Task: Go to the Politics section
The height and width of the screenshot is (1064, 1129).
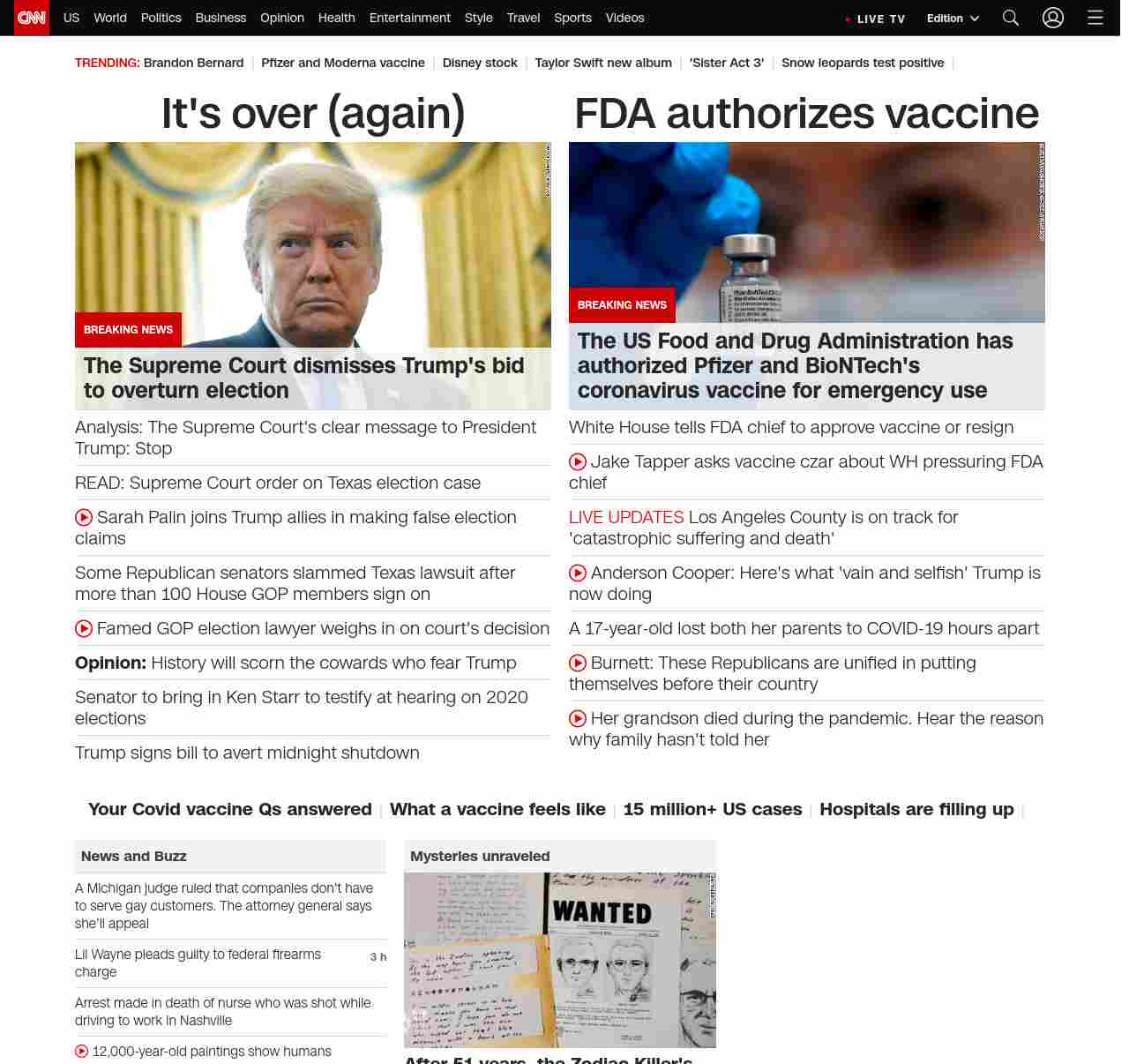Action: [x=161, y=18]
